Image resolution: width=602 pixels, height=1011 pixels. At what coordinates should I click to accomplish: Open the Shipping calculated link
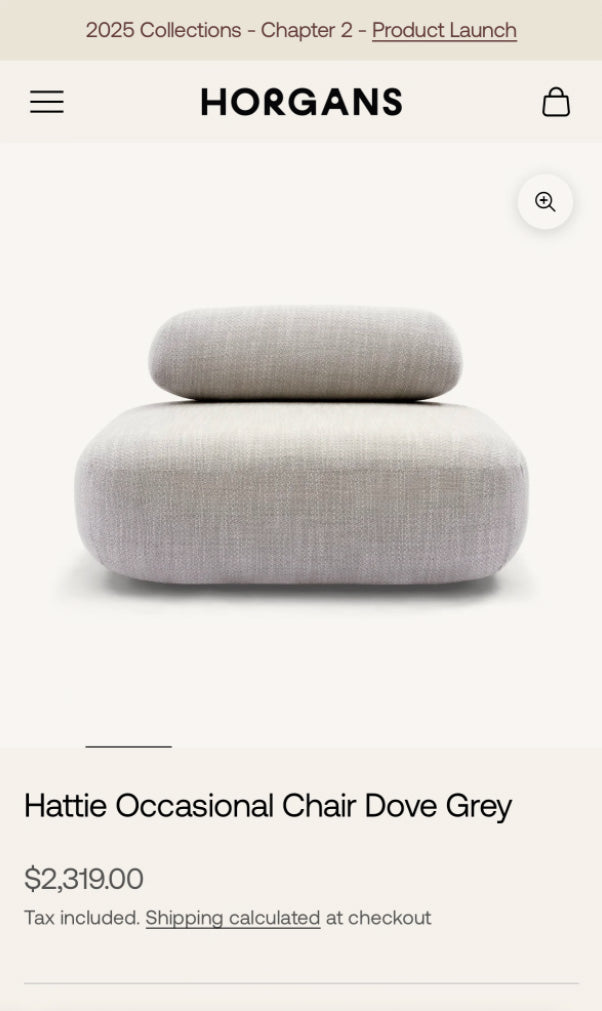pos(233,918)
